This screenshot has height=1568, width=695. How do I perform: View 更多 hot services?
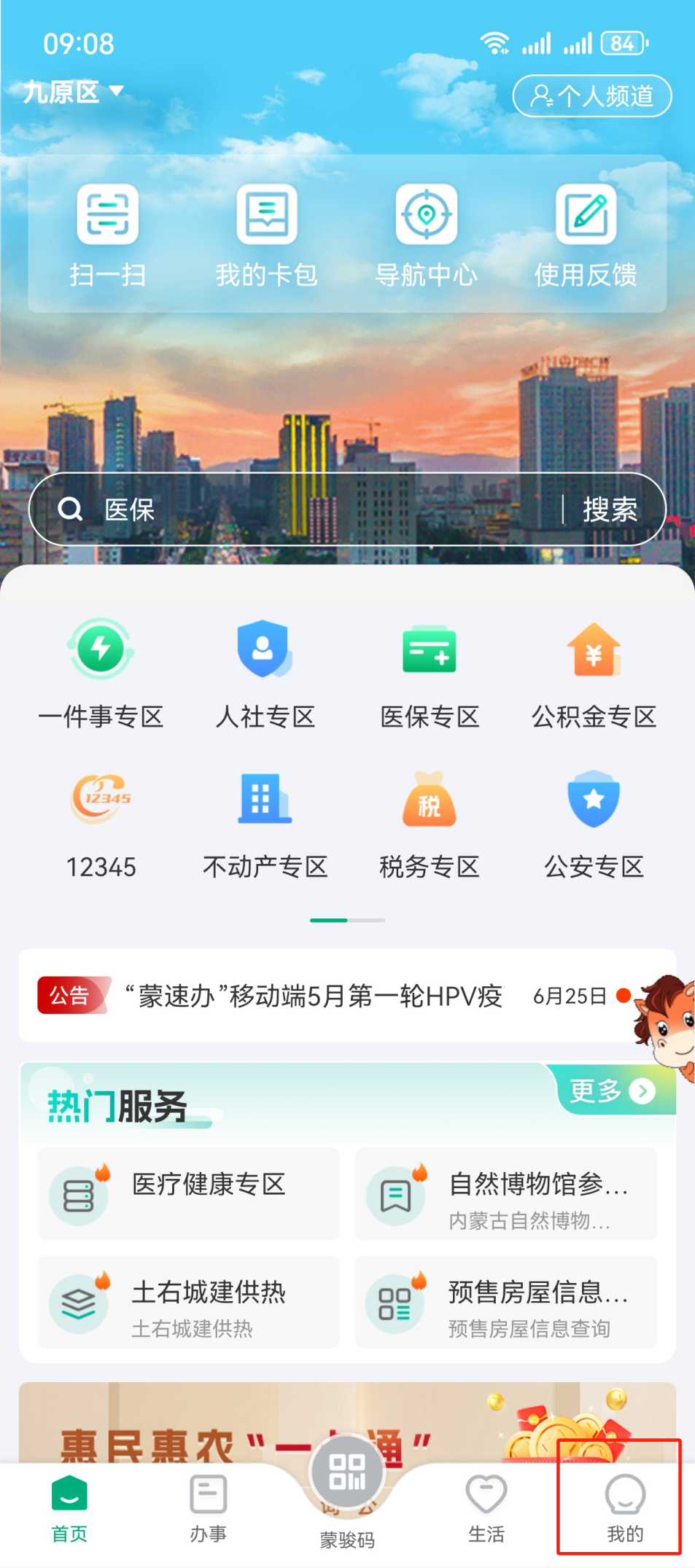coord(612,1091)
